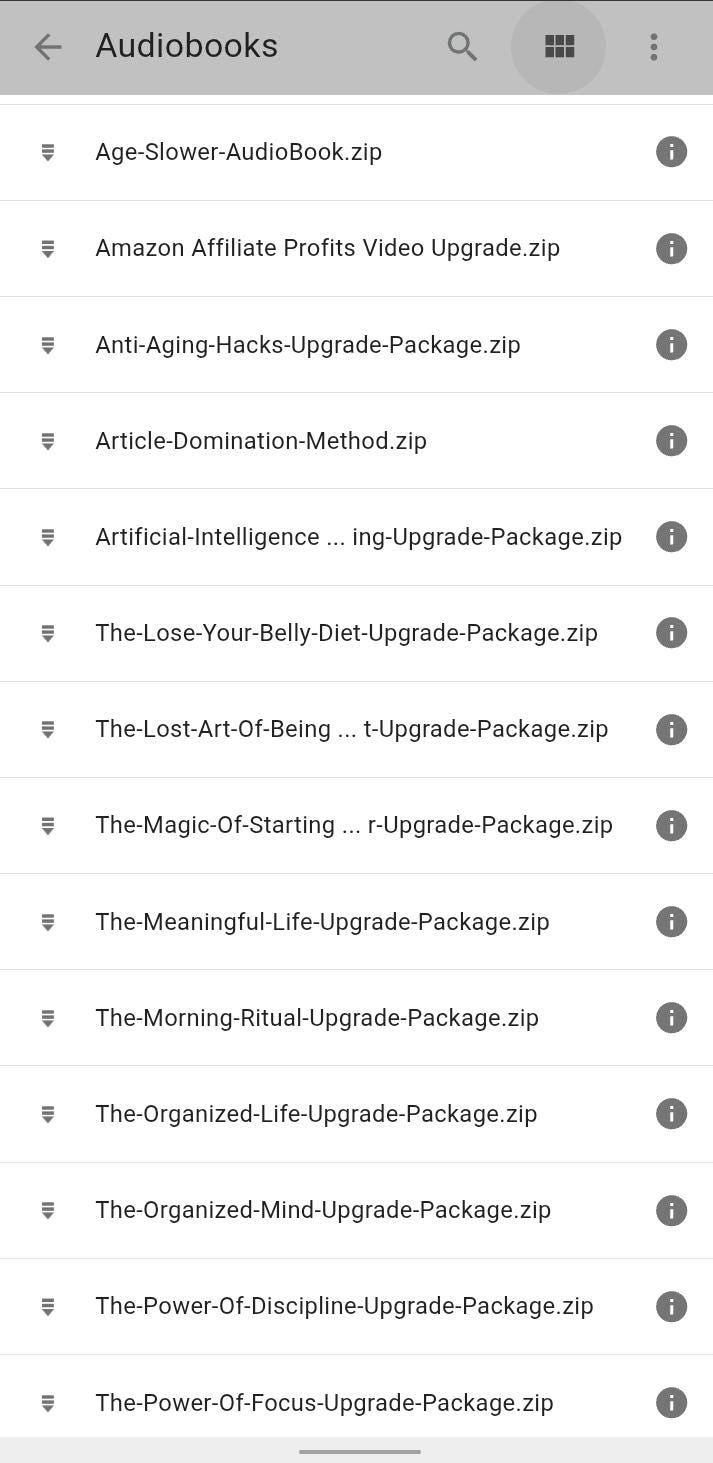Open Age-Slower-AudioBook.zip
The height and width of the screenshot is (1463, 713).
pyautogui.click(x=238, y=152)
